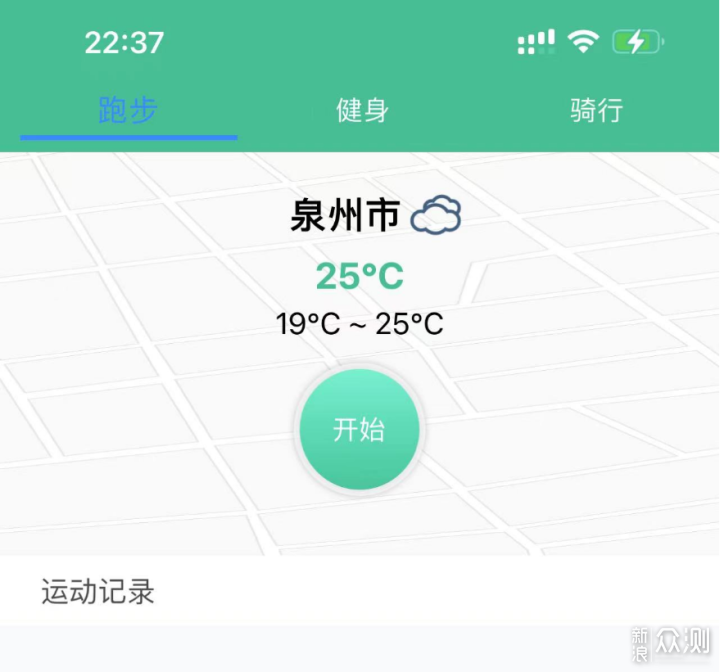
Task: Switch to the 骑行 cycling tab
Action: 596,110
